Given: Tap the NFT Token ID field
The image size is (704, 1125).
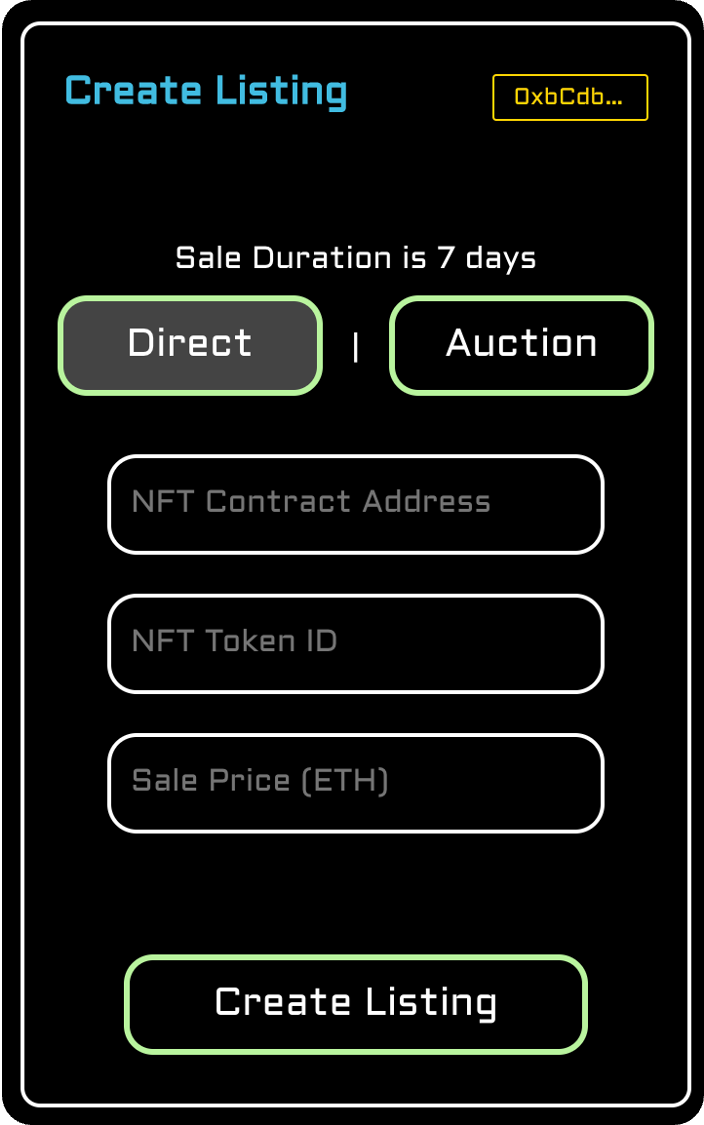Looking at the screenshot, I should point(355,643).
